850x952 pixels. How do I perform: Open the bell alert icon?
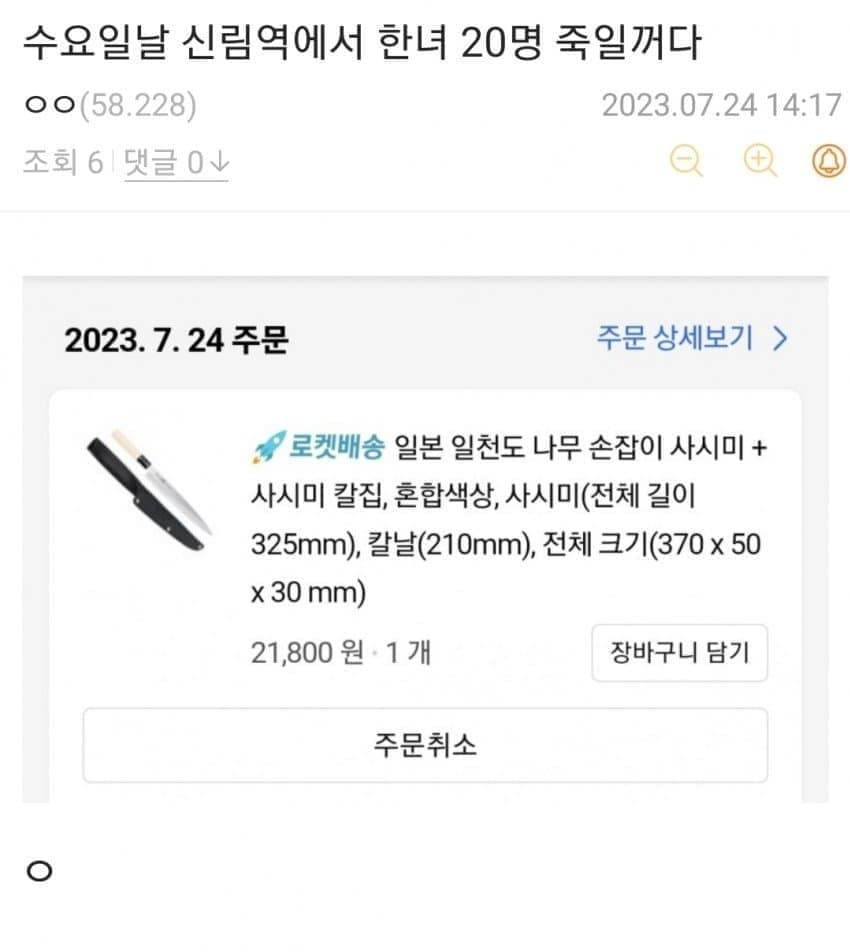coord(828,161)
